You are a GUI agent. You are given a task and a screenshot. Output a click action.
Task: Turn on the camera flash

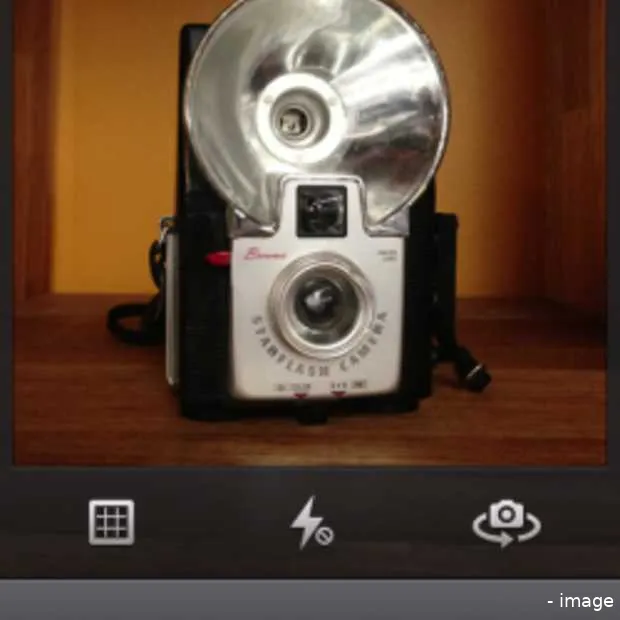pyautogui.click(x=309, y=523)
